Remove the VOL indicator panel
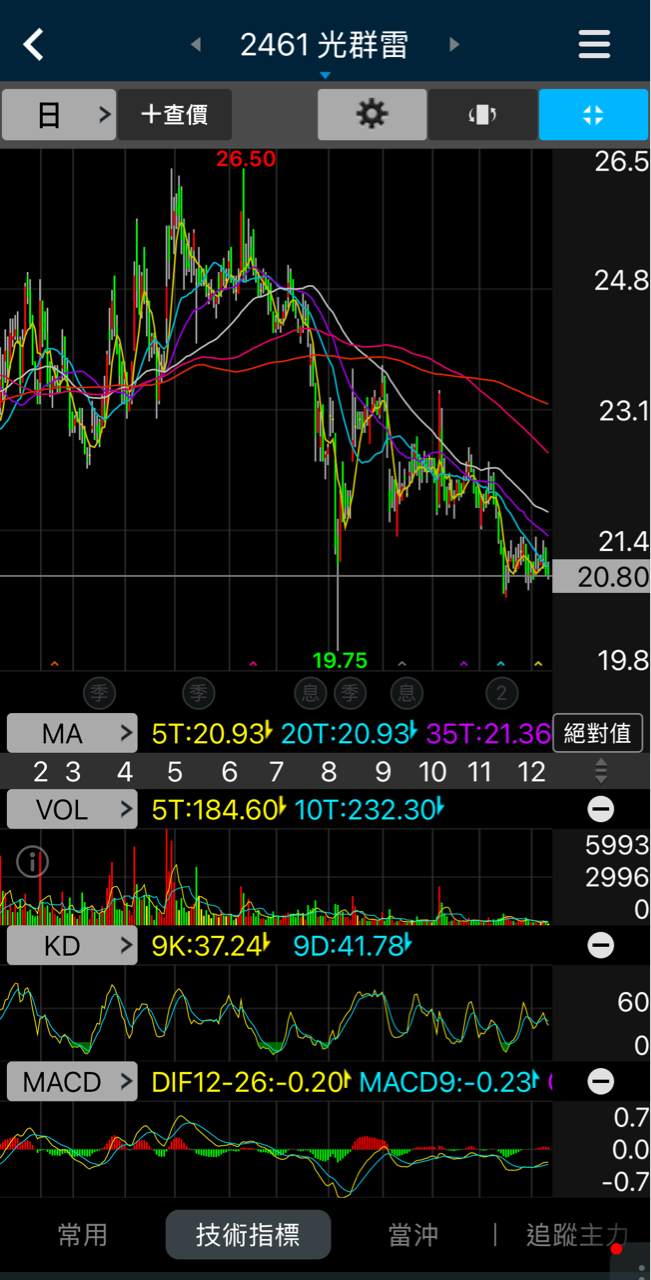This screenshot has height=1280, width=651. 601,809
